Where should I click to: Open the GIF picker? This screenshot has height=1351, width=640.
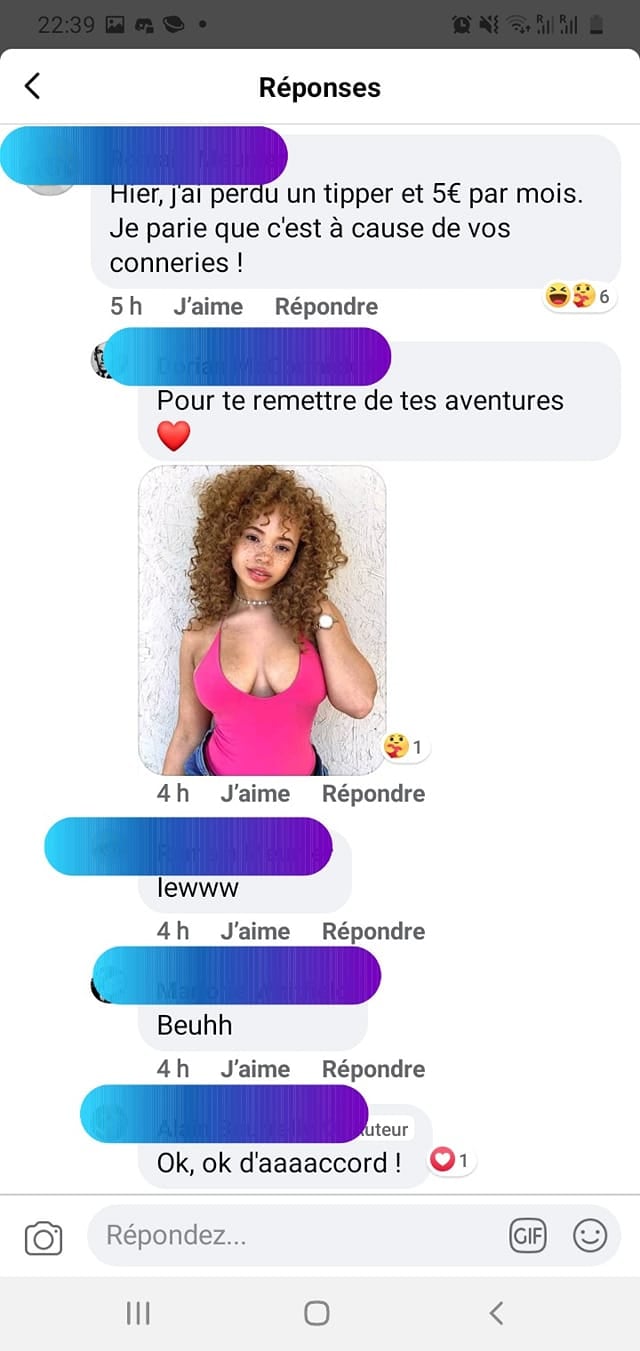[x=528, y=1236]
